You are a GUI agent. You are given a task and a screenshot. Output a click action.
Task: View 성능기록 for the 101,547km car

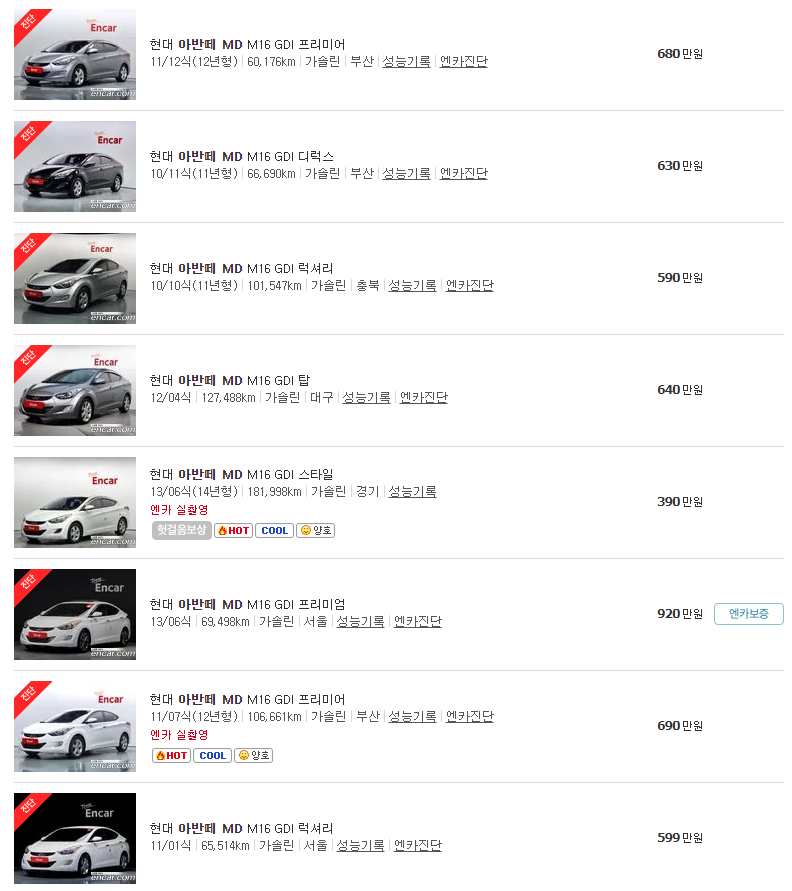[412, 285]
